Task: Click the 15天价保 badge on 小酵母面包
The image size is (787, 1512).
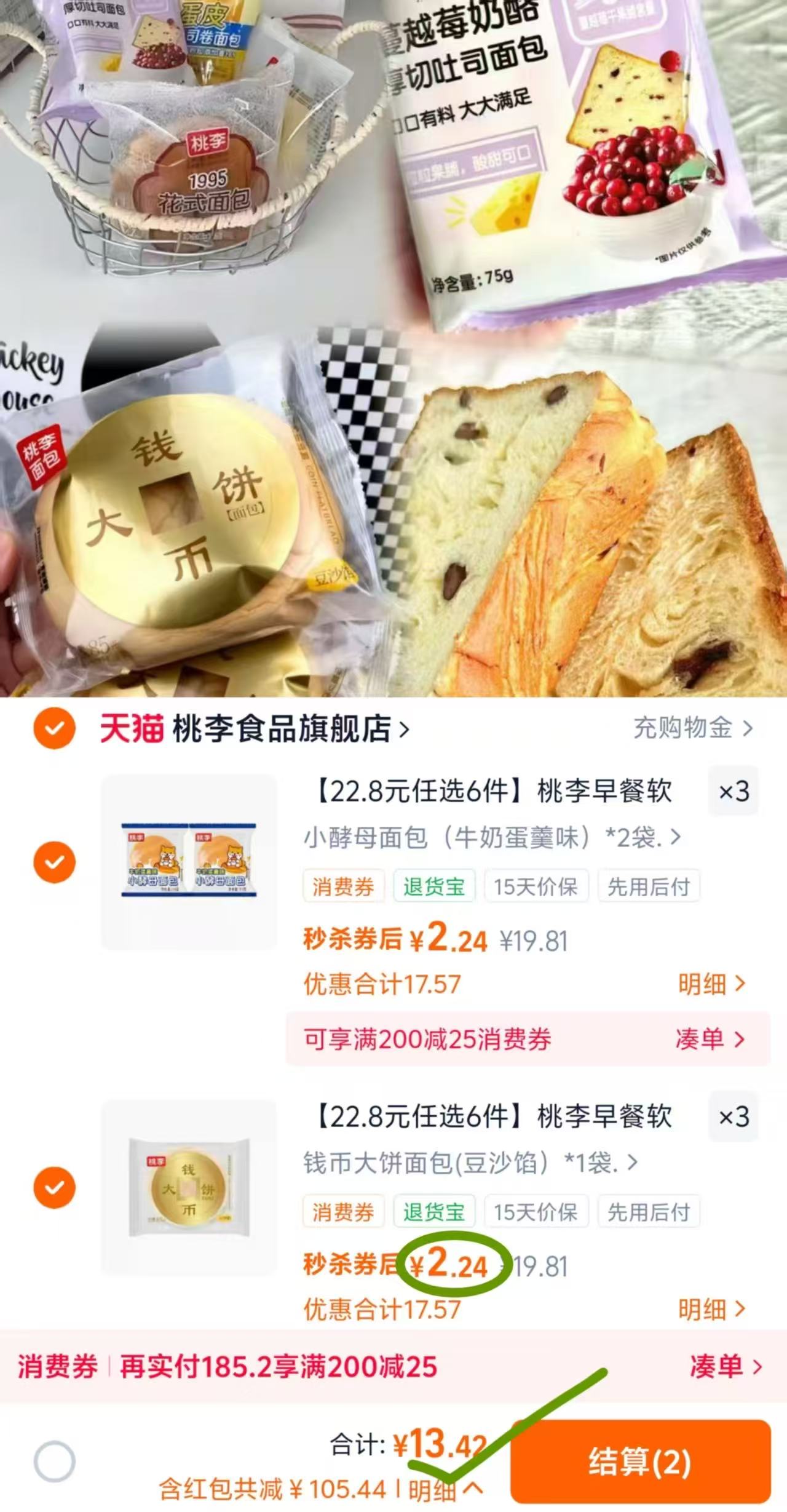Action: pos(536,886)
